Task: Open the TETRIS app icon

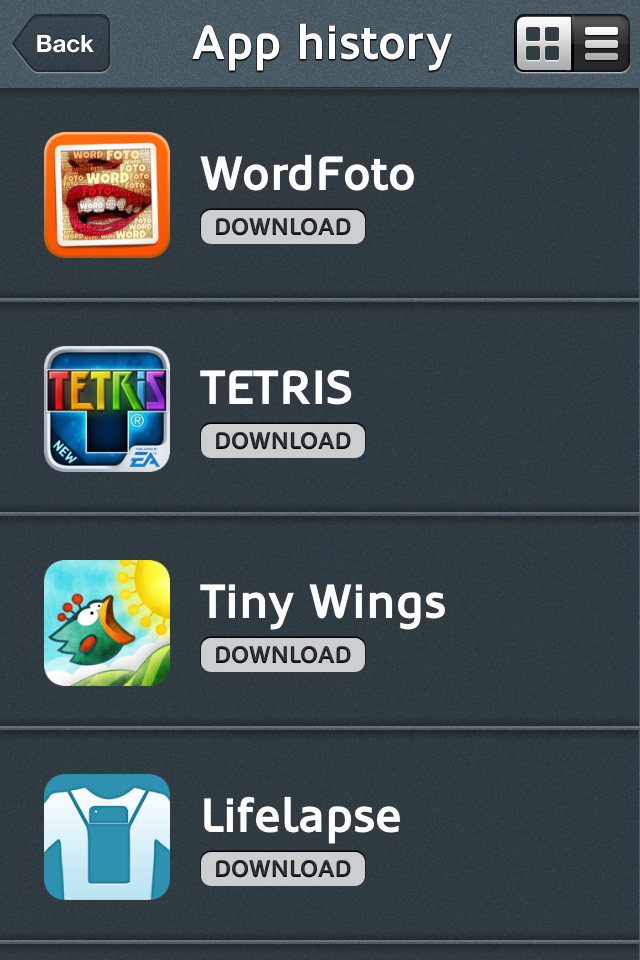Action: tap(107, 409)
